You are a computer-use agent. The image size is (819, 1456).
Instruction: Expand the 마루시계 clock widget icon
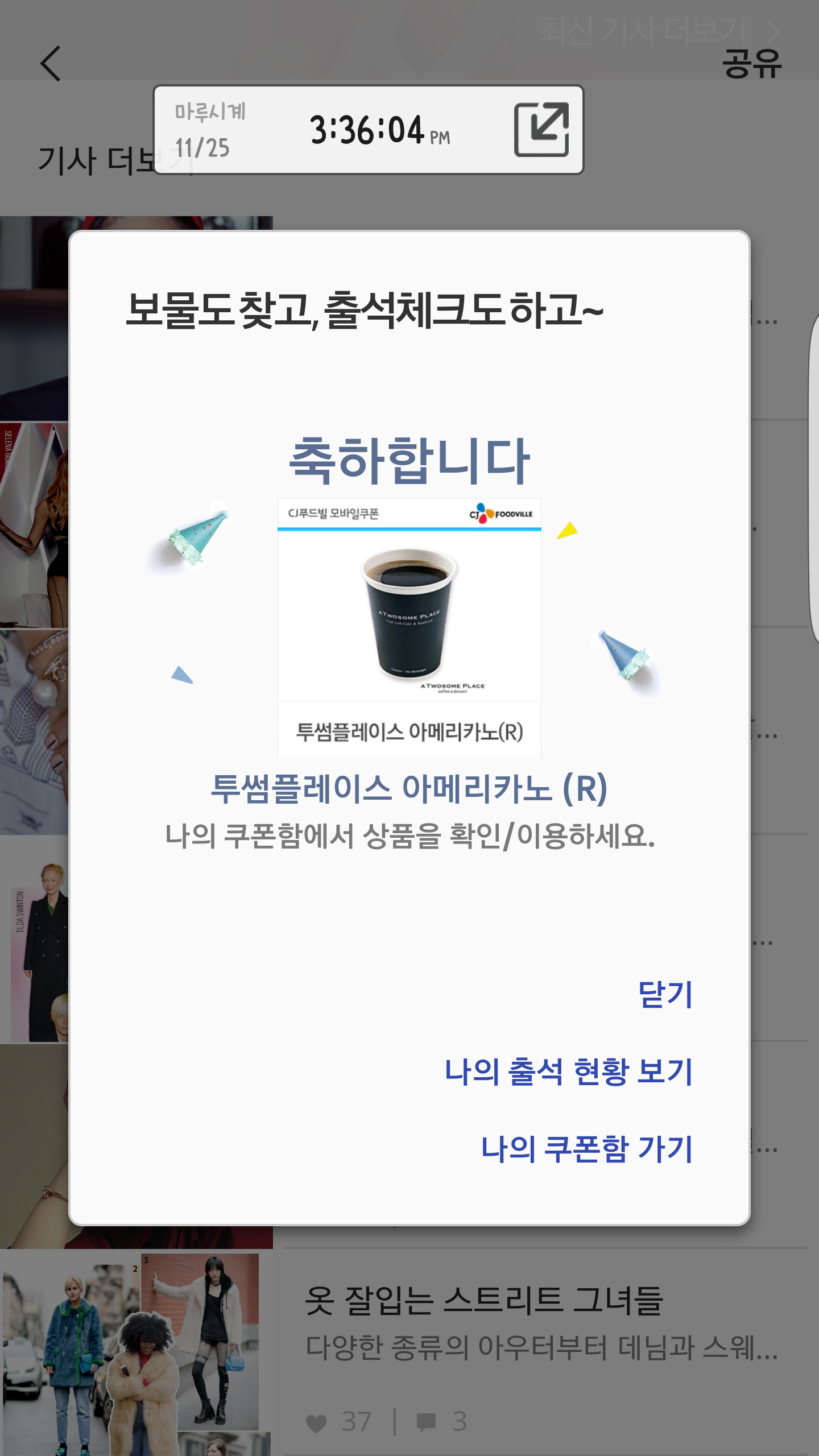point(541,130)
